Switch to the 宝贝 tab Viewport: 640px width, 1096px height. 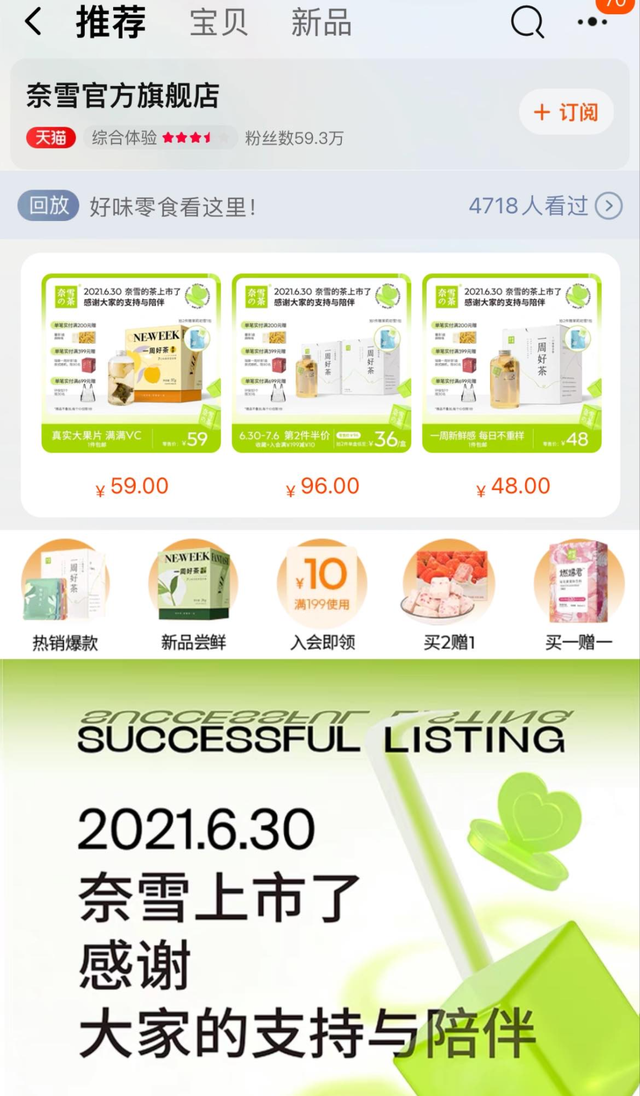click(x=219, y=22)
